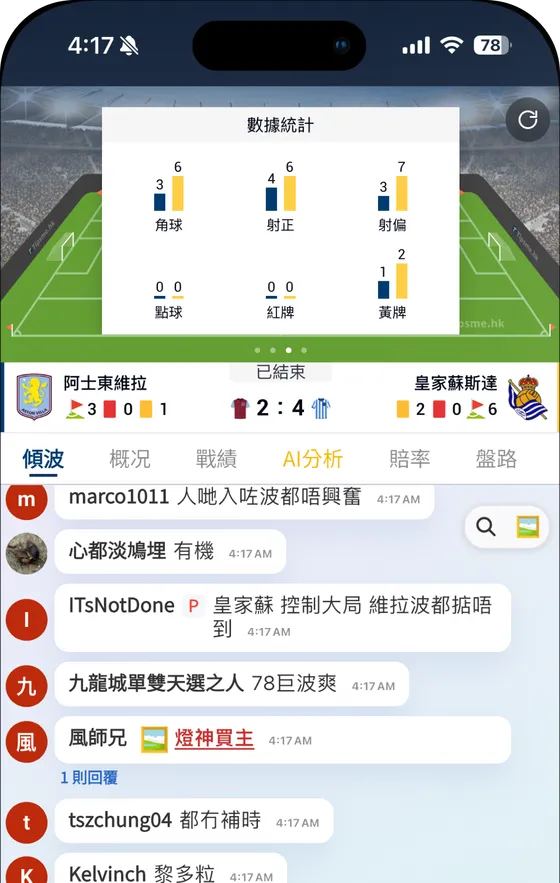Jump to the last stats page dot
Screen dimensions: 560x883
point(304,350)
